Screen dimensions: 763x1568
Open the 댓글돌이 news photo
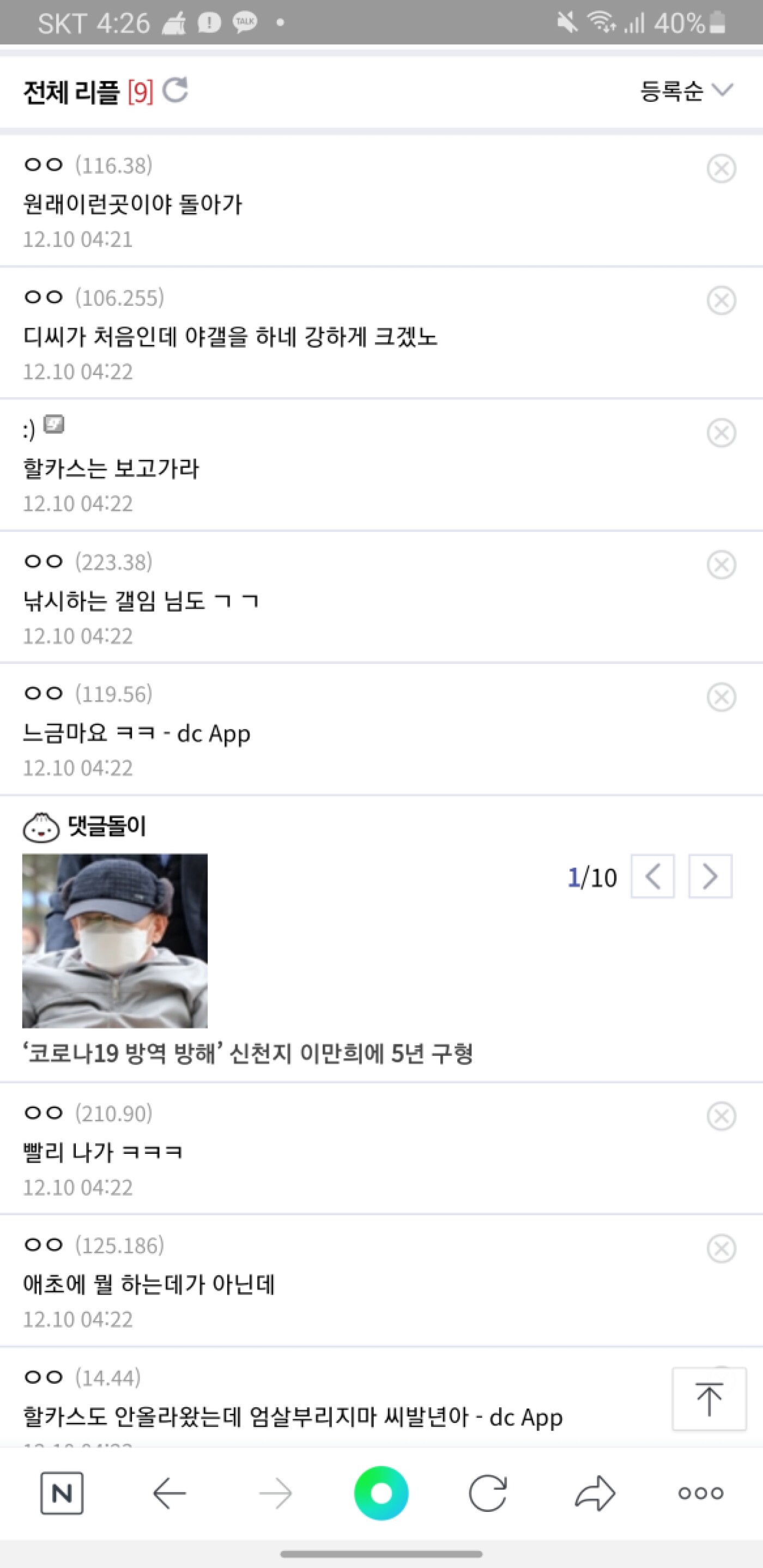(115, 941)
